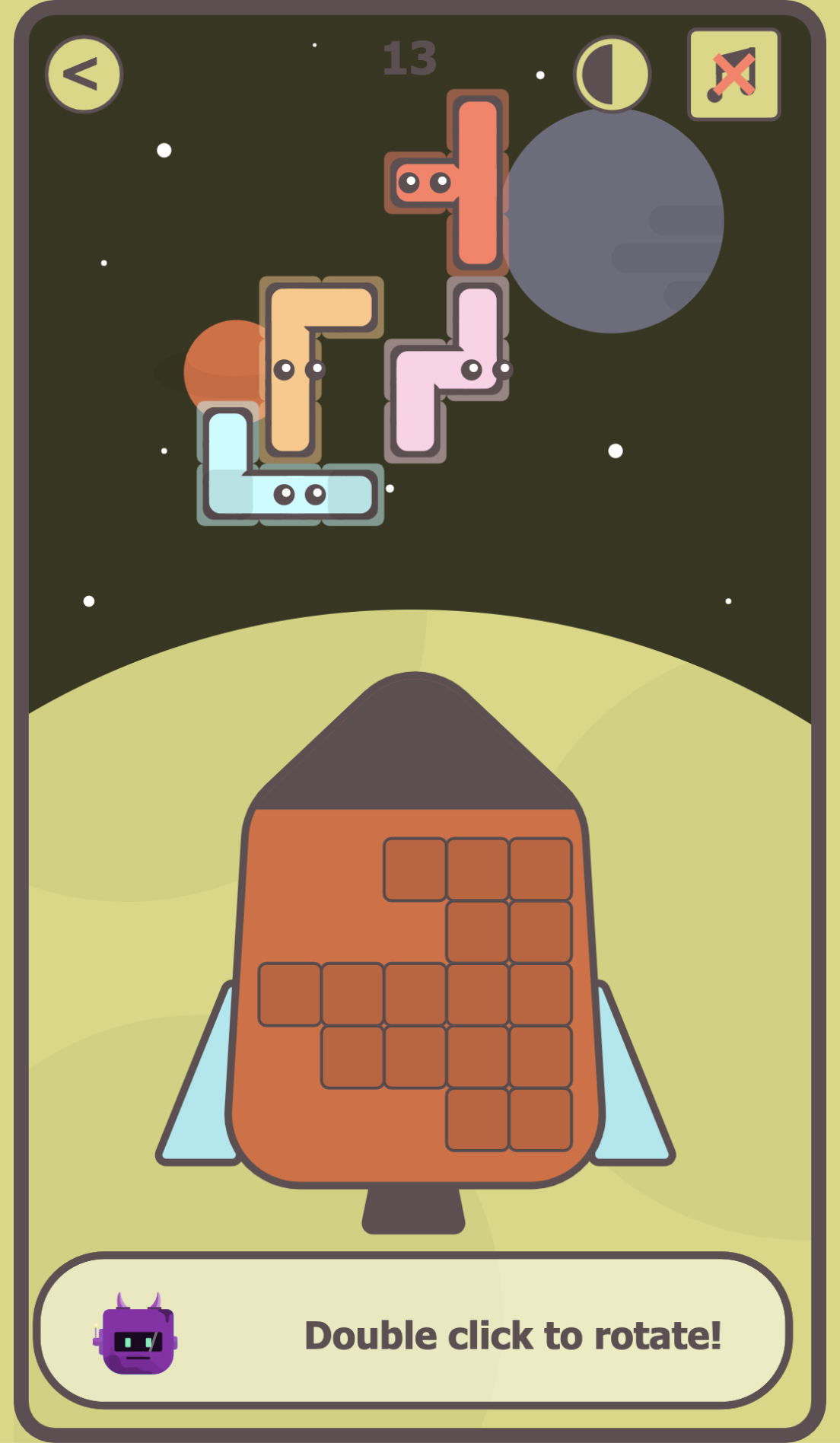Toggle the muted music button
The width and height of the screenshot is (840, 1443).
tap(733, 75)
